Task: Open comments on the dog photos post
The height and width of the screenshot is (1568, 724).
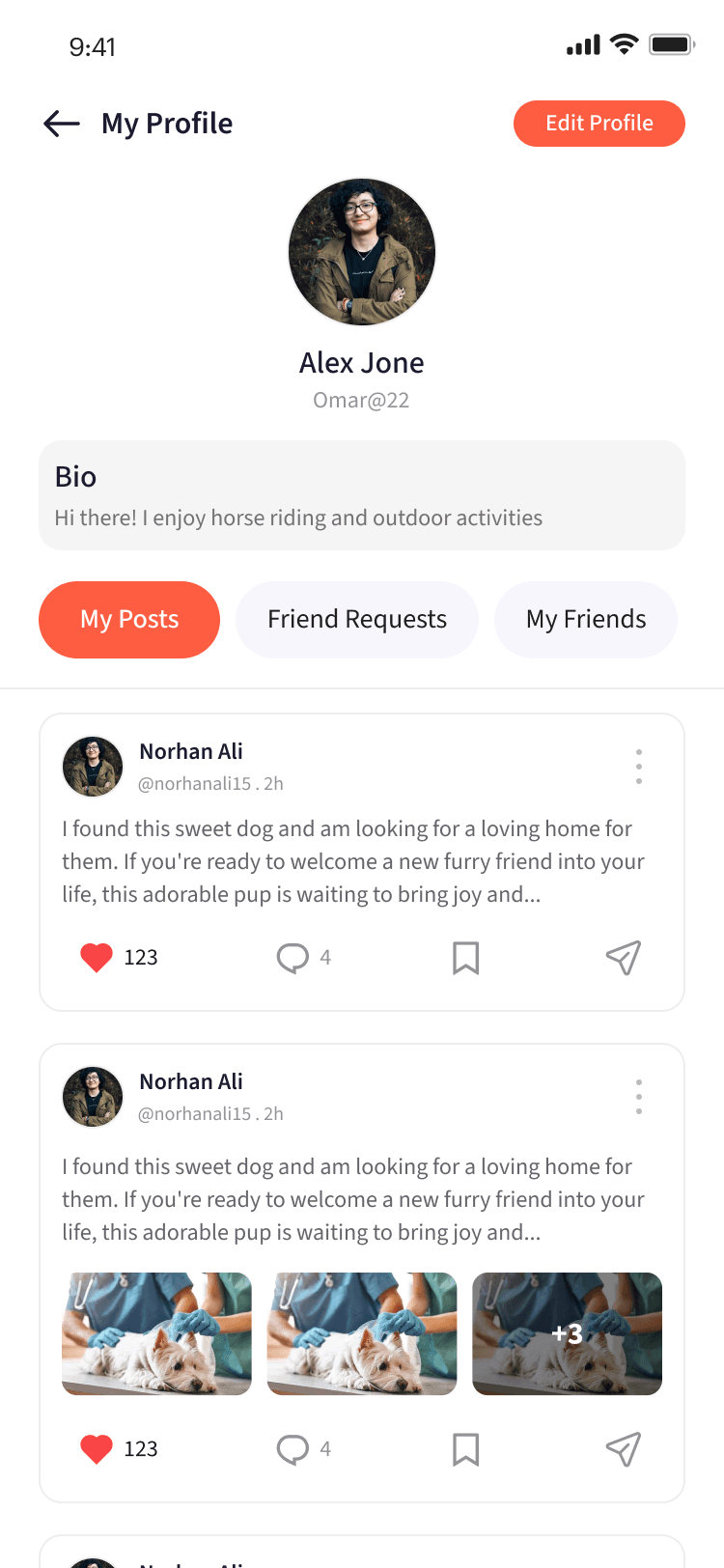Action: (x=292, y=1449)
